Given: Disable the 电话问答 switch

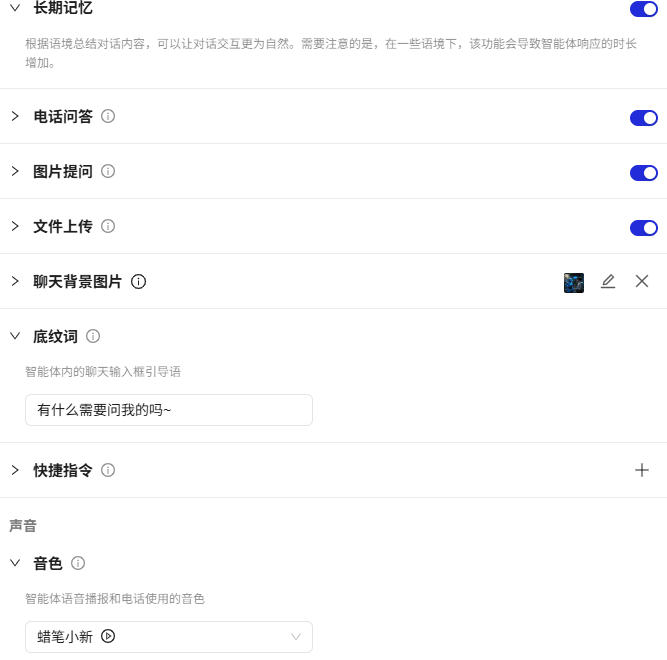Looking at the screenshot, I should 643,118.
